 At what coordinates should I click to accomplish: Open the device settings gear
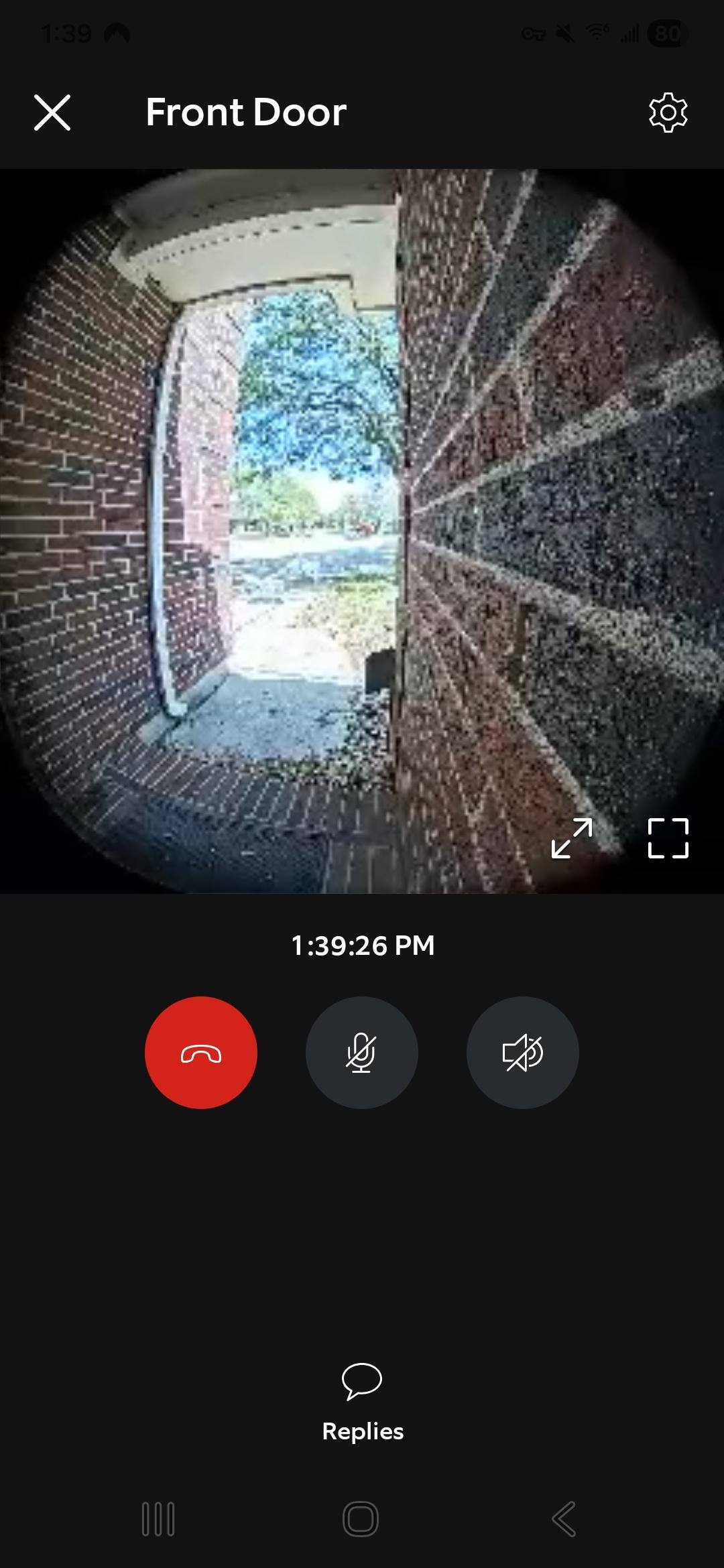pyautogui.click(x=668, y=113)
